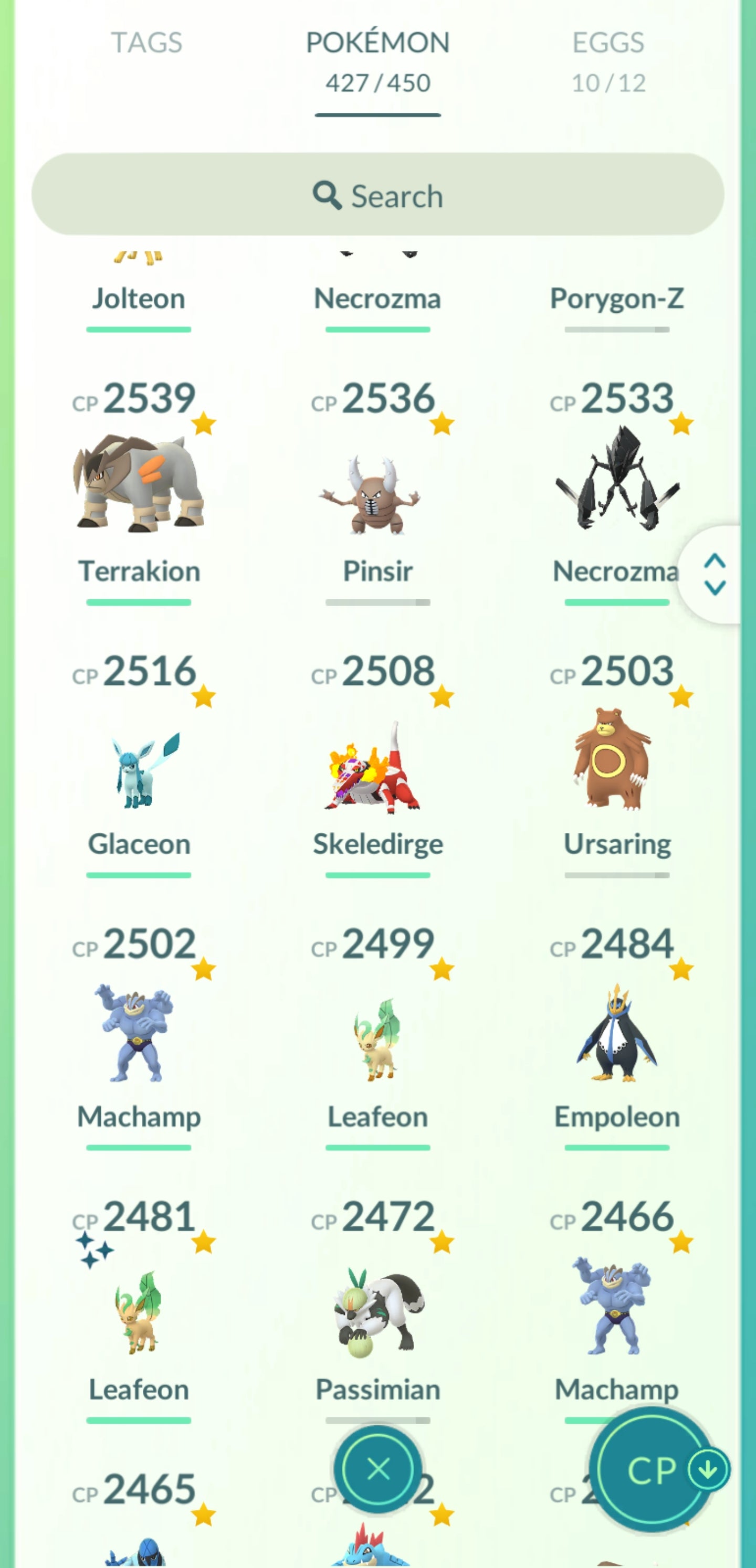Tap the fast scroll arrows handle
The width and height of the screenshot is (756, 1568).
point(714,574)
